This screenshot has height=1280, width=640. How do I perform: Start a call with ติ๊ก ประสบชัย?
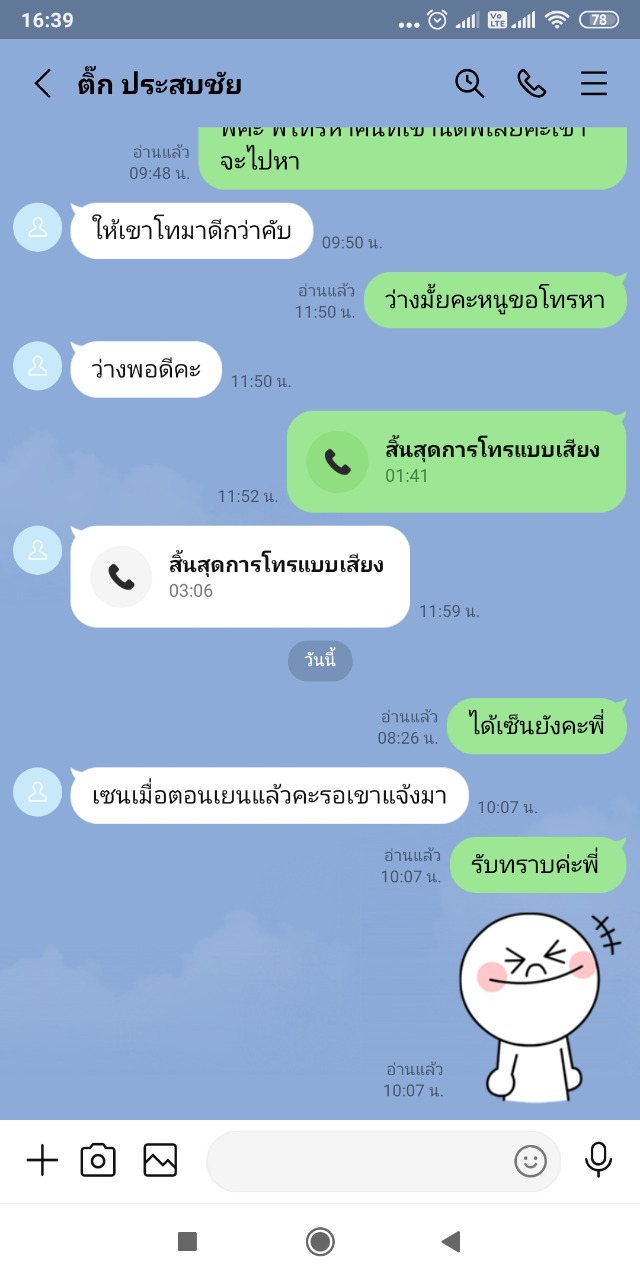tap(531, 84)
